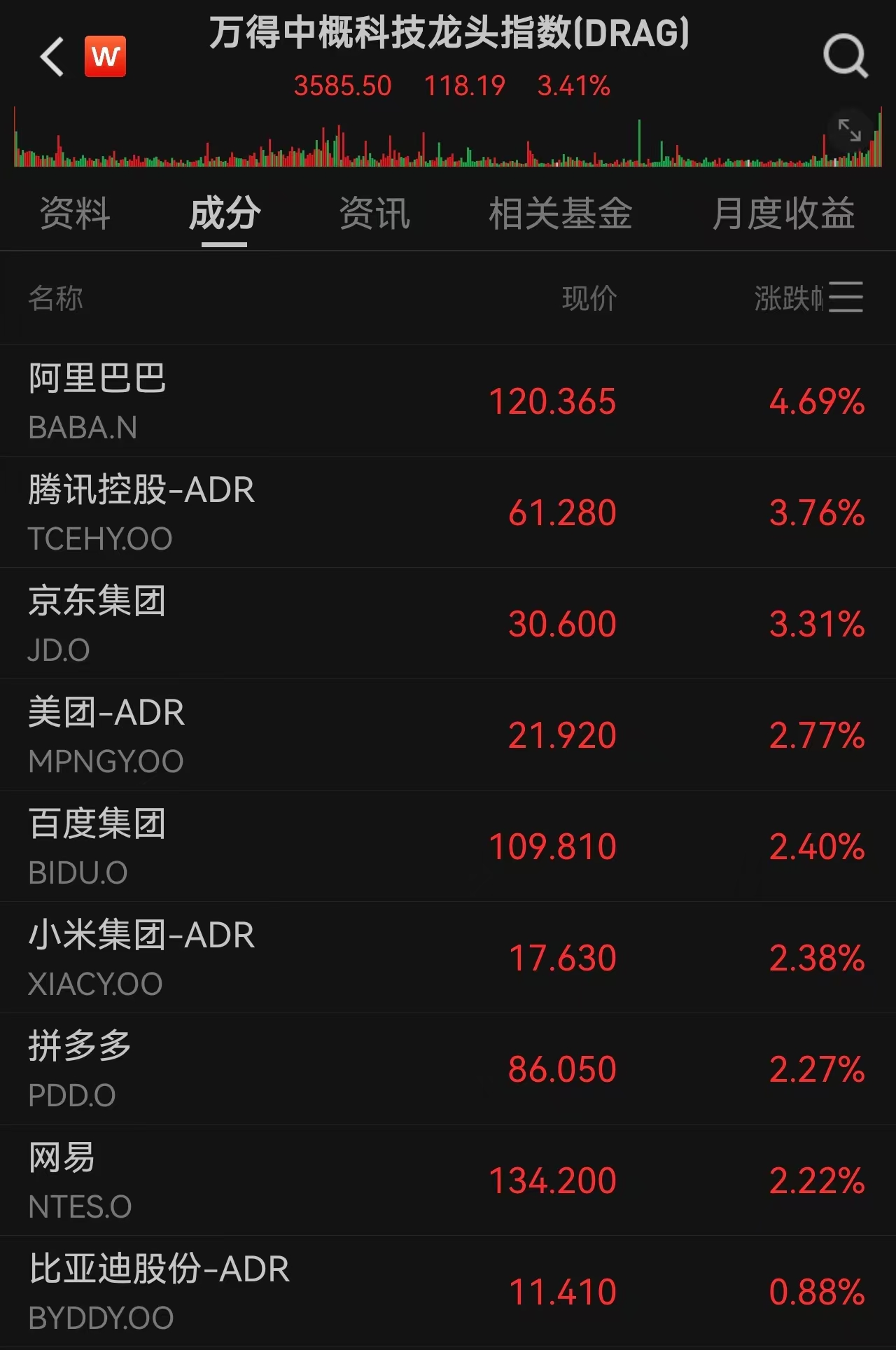Tap the red W Wind logo button

click(106, 56)
